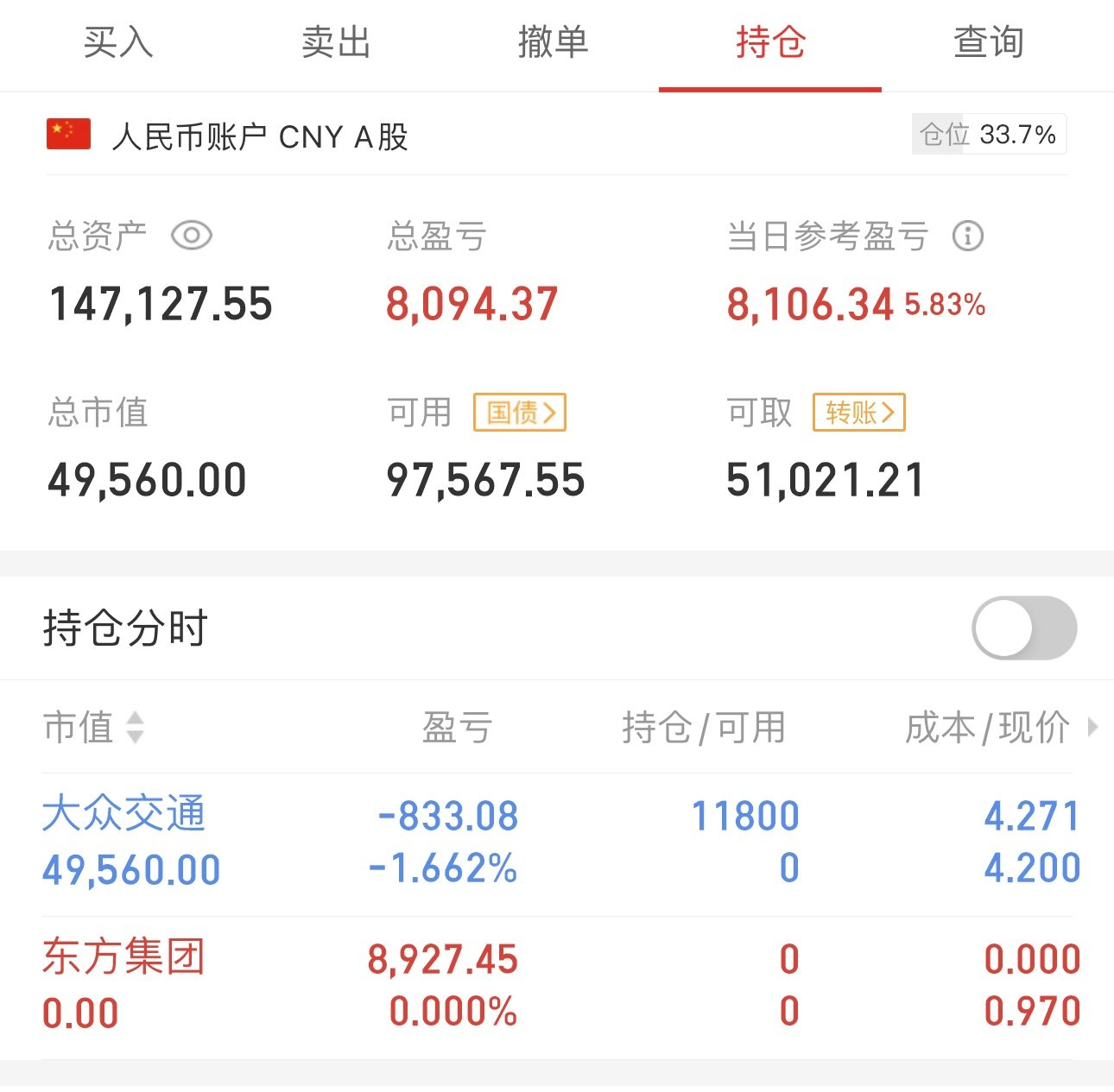Screen dimensions: 1114x1092
Task: Open the 大众交通 holding
Action: [x=124, y=814]
